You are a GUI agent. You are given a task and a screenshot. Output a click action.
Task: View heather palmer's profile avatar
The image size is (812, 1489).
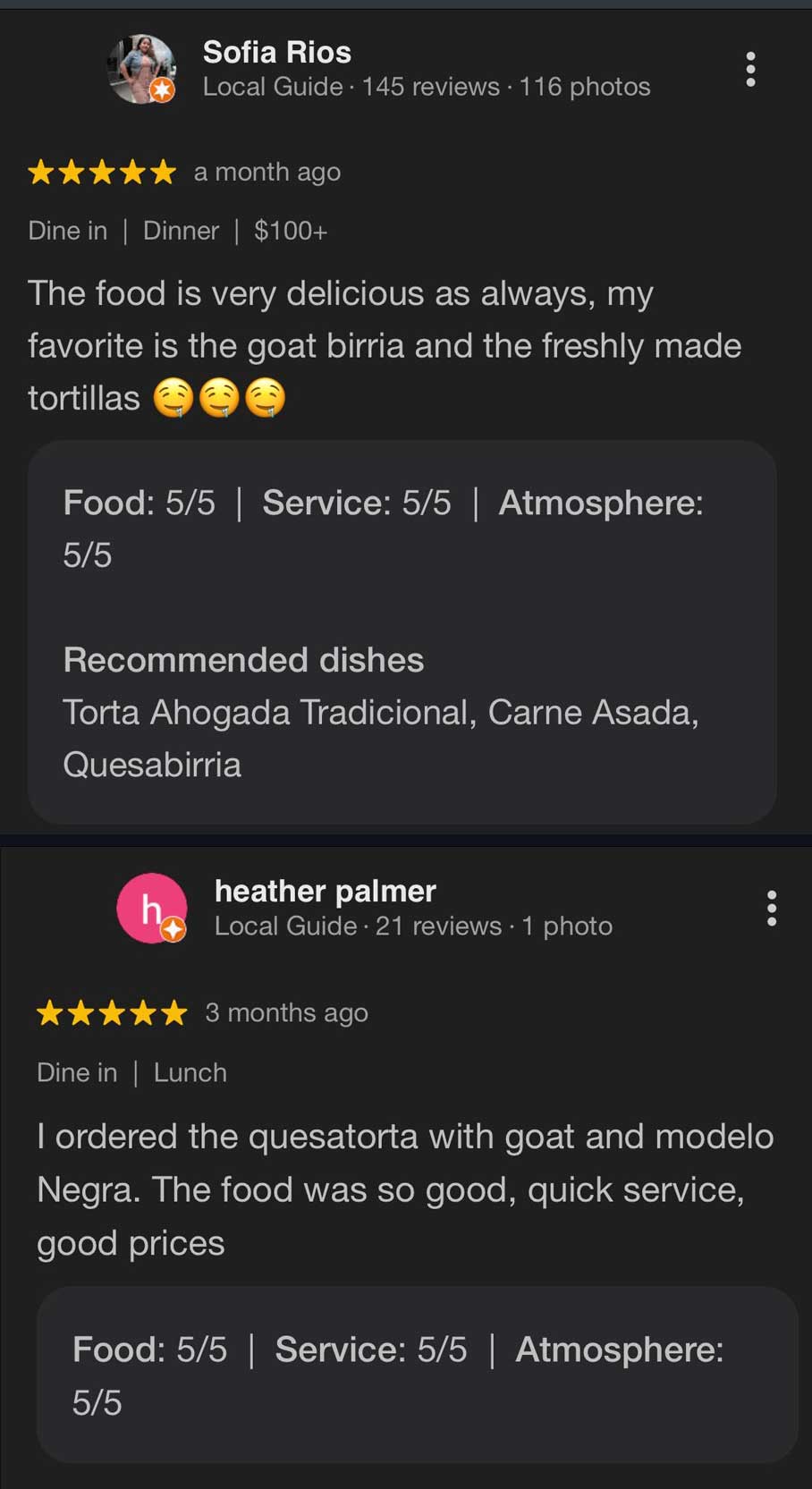coord(151,908)
